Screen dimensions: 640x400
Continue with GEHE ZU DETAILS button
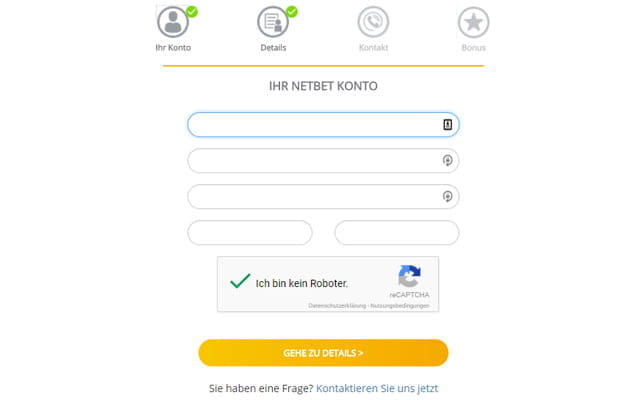click(x=323, y=353)
